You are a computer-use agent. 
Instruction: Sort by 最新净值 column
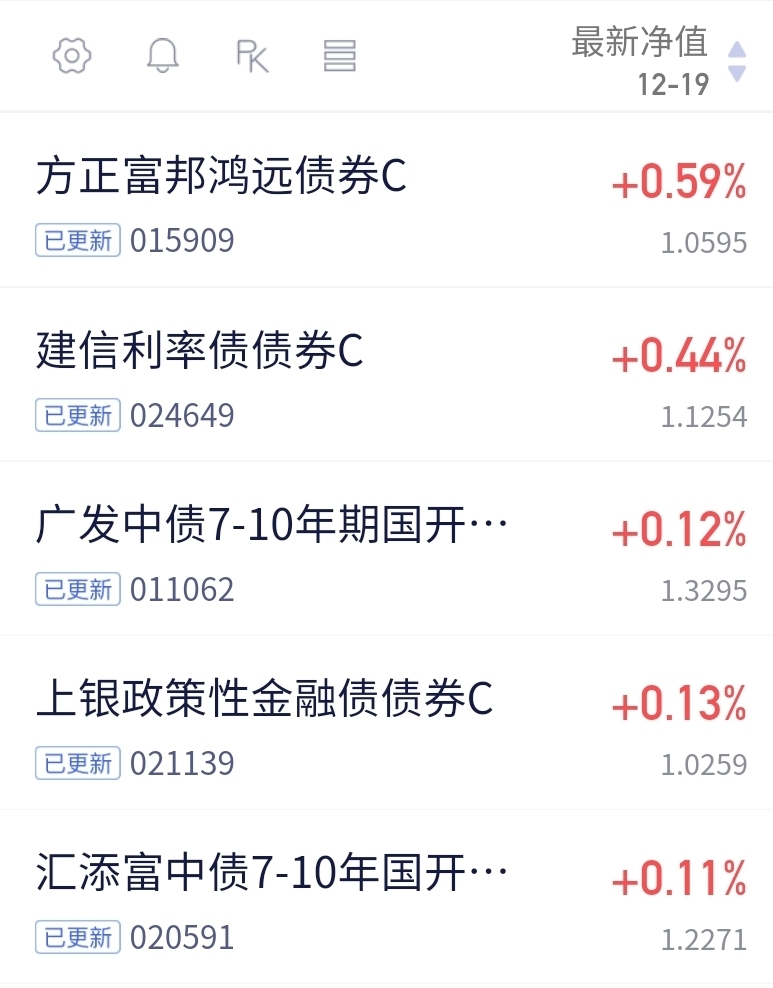(x=657, y=60)
